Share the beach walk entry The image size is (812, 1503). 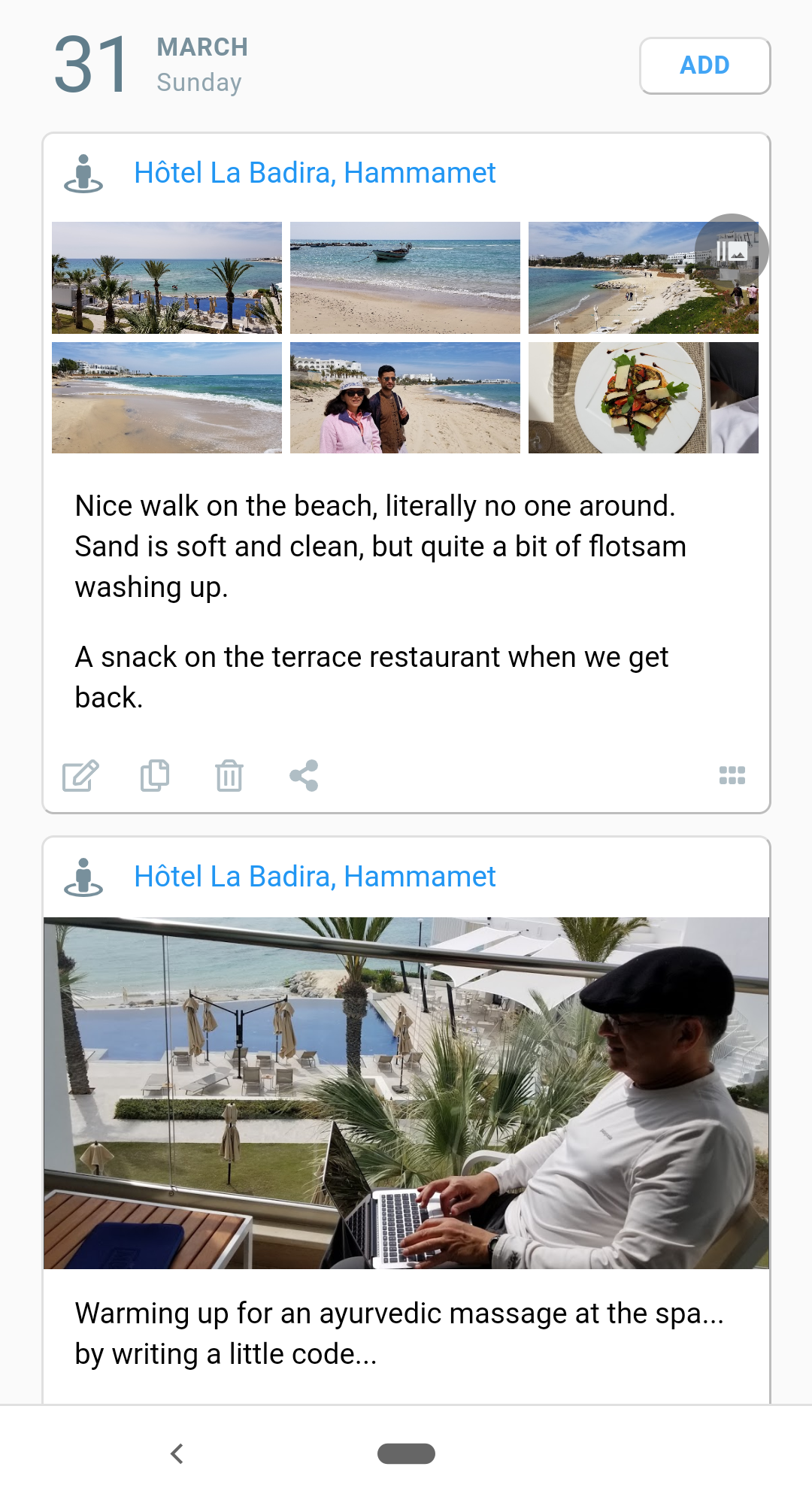[x=304, y=775]
